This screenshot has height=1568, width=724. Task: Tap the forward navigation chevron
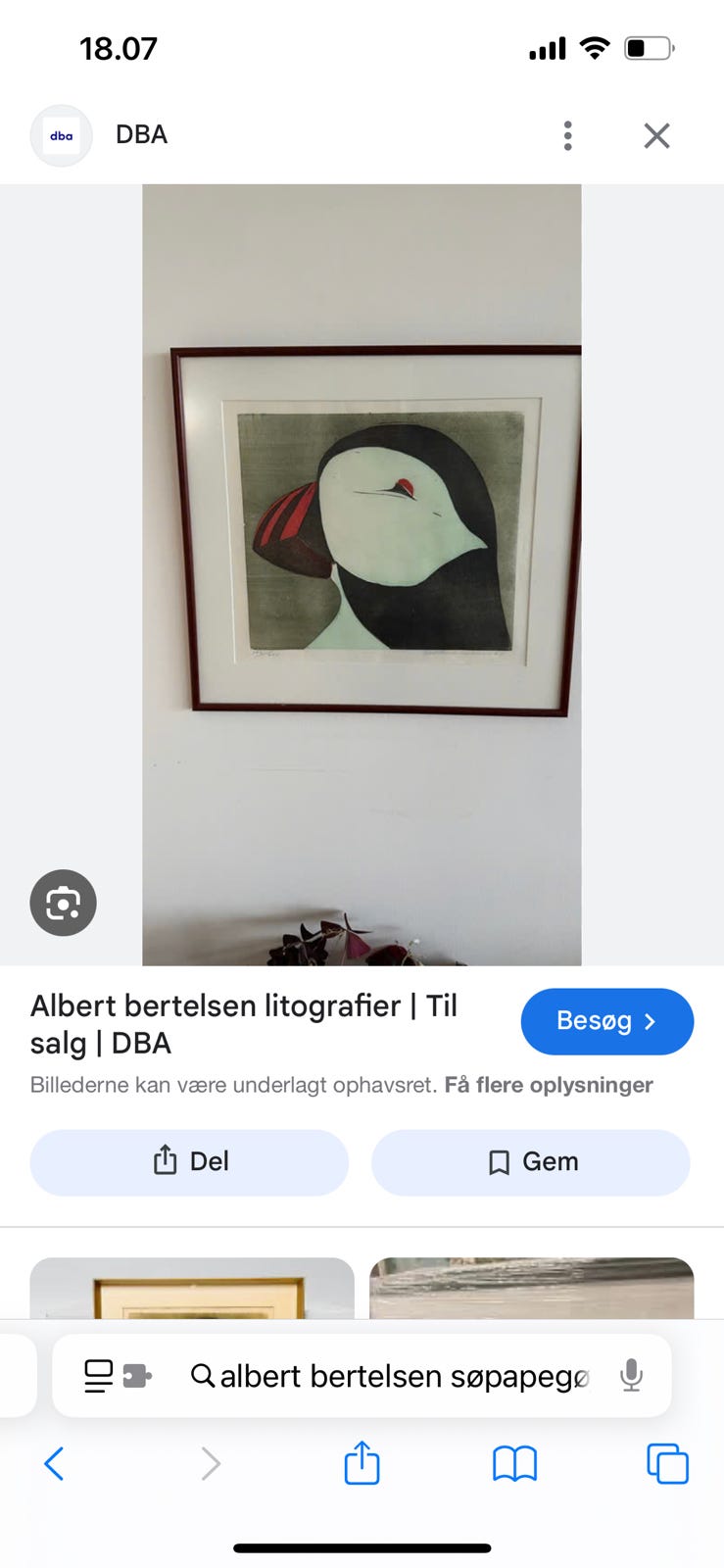pos(211,1463)
